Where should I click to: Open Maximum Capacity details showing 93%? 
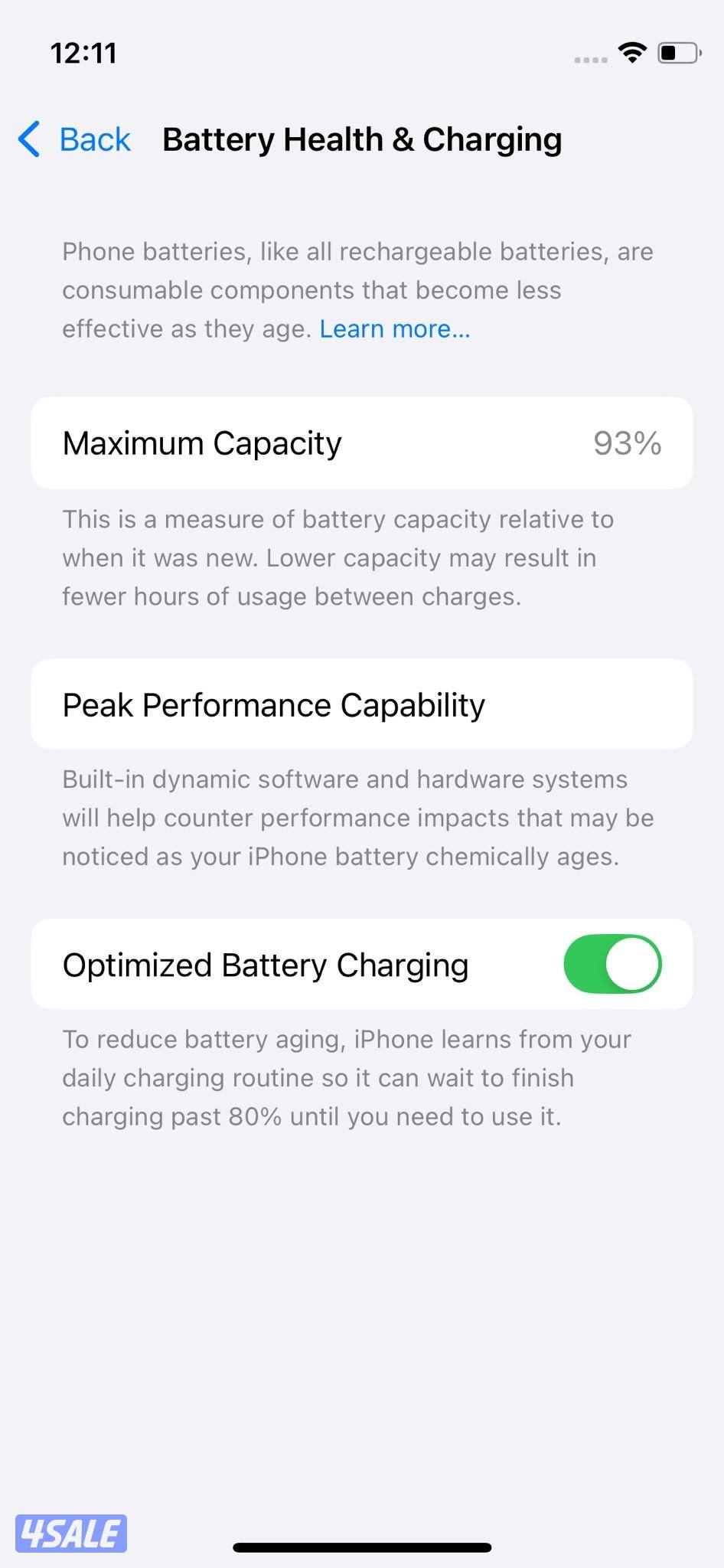click(x=362, y=443)
